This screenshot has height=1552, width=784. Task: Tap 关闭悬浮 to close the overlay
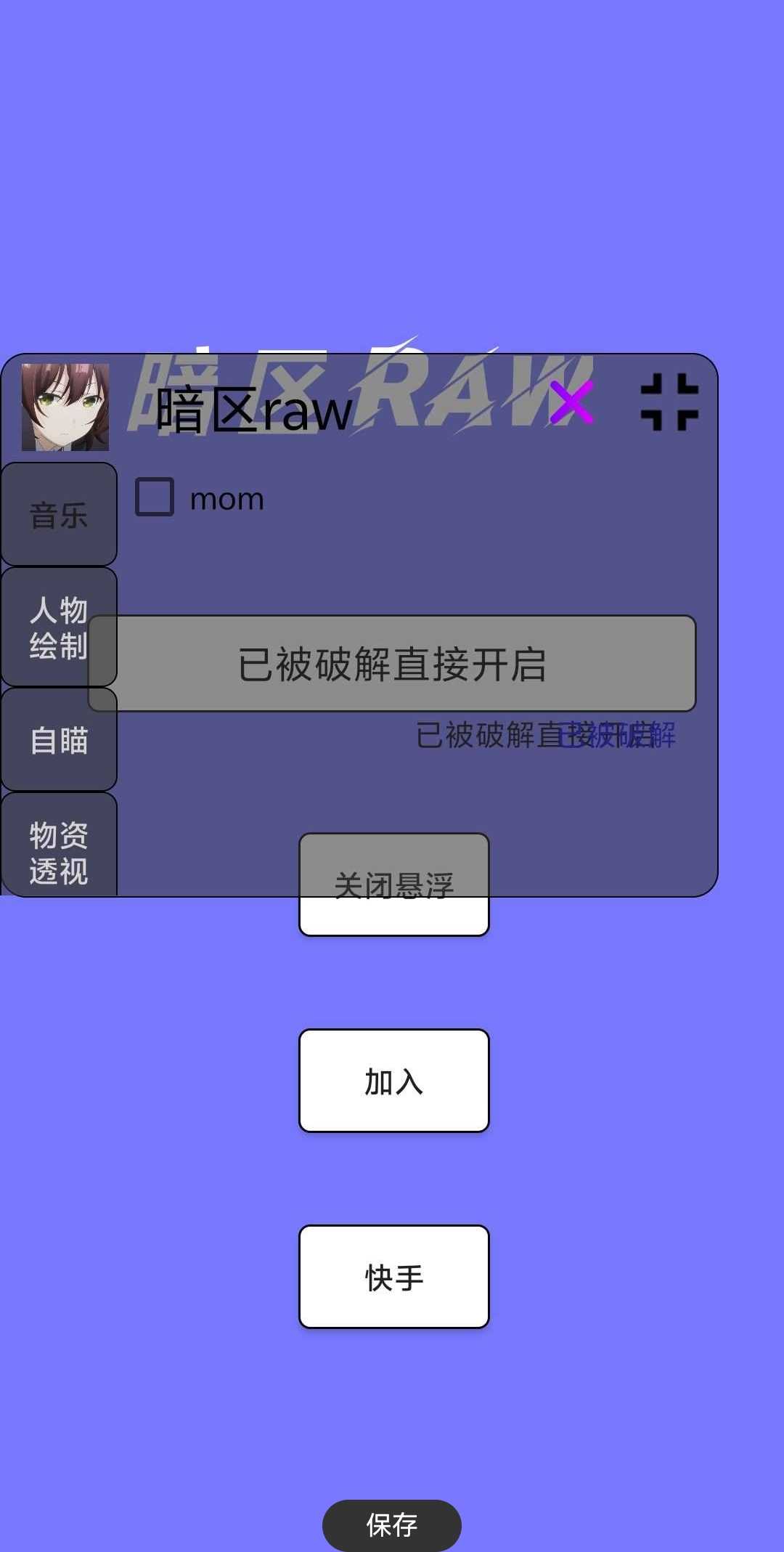393,884
